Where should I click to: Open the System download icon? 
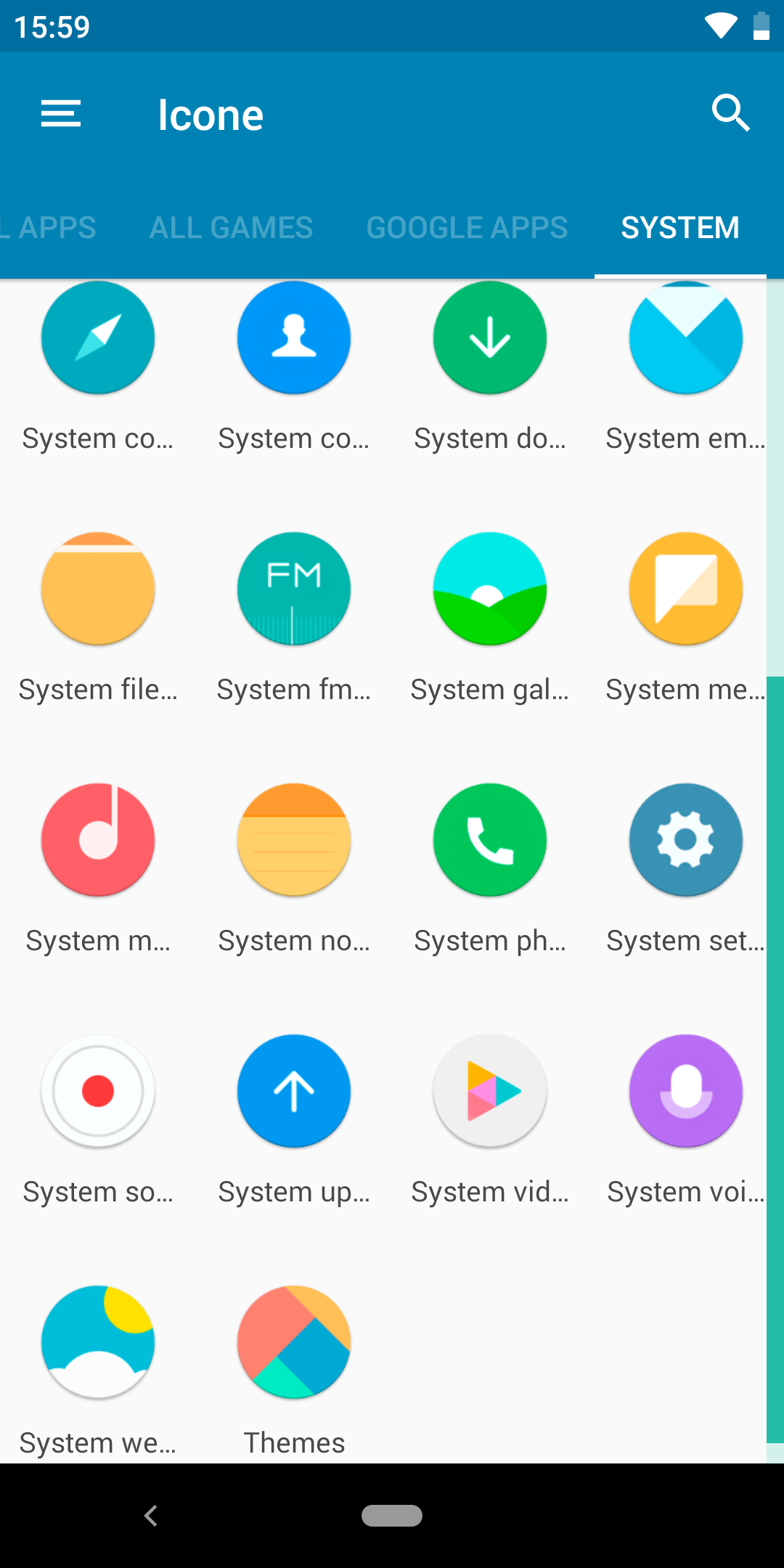click(x=490, y=338)
